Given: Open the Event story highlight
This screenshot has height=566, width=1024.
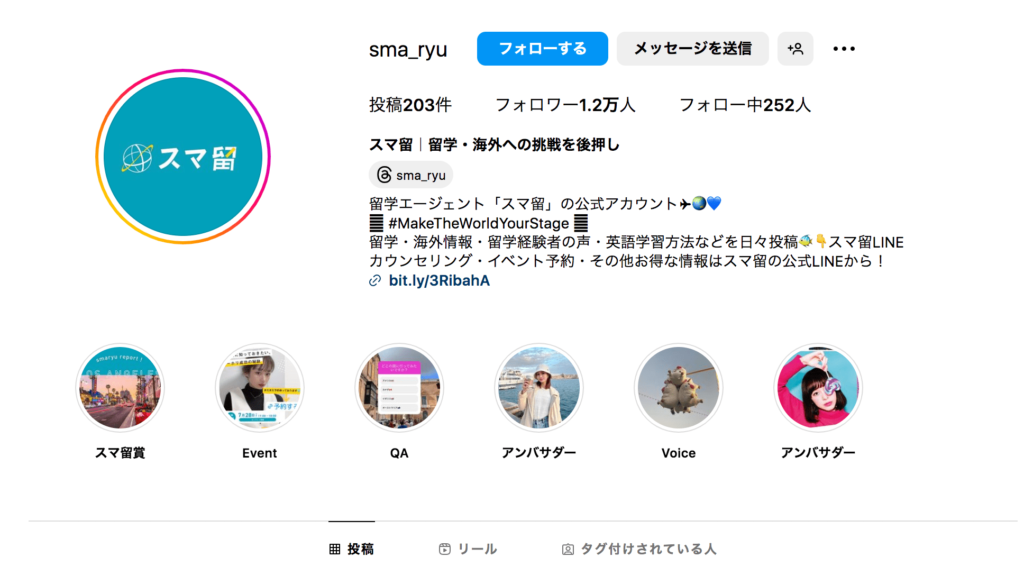Looking at the screenshot, I should click(x=259, y=388).
